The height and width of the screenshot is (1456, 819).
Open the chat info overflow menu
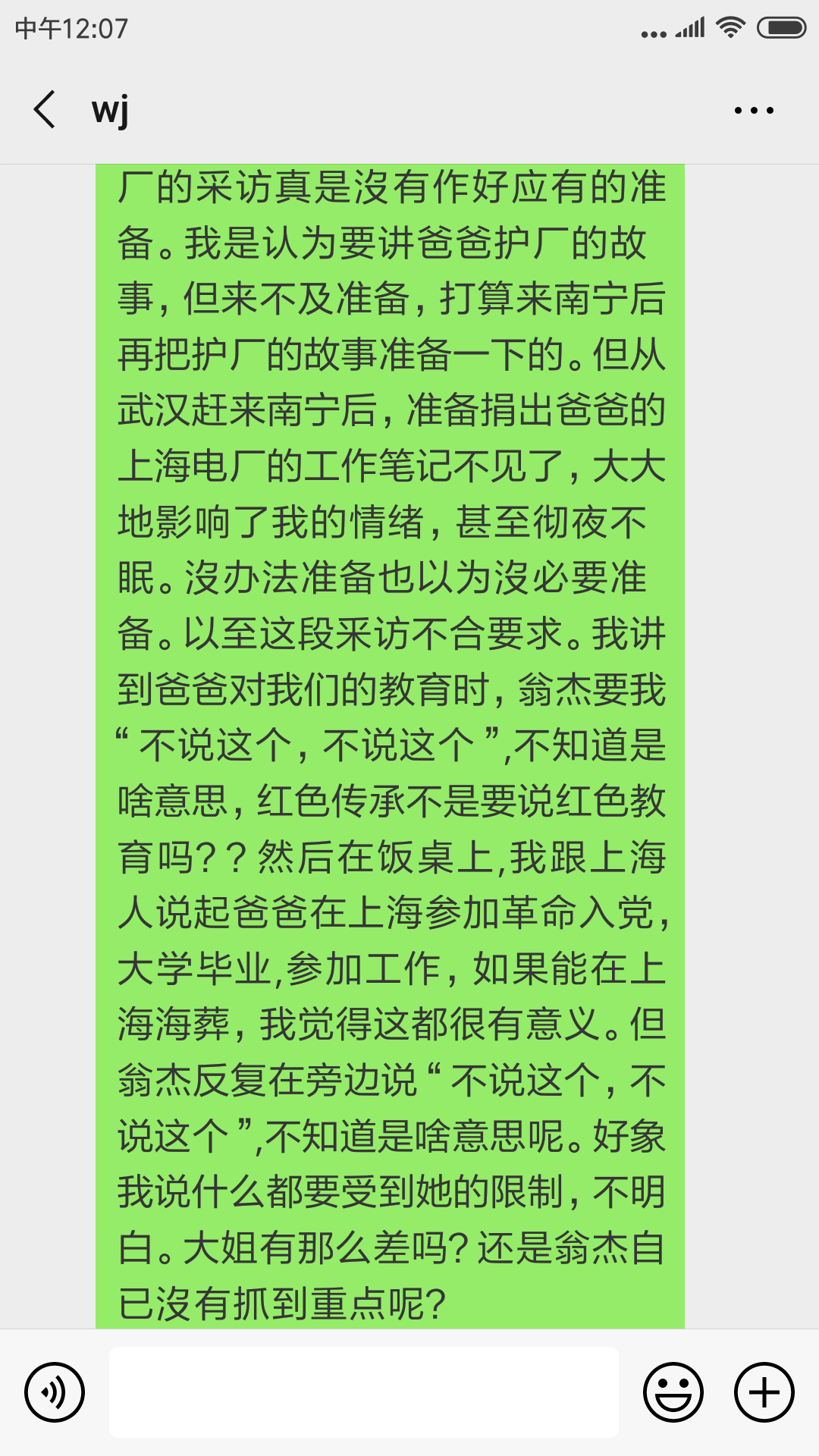pyautogui.click(x=754, y=111)
